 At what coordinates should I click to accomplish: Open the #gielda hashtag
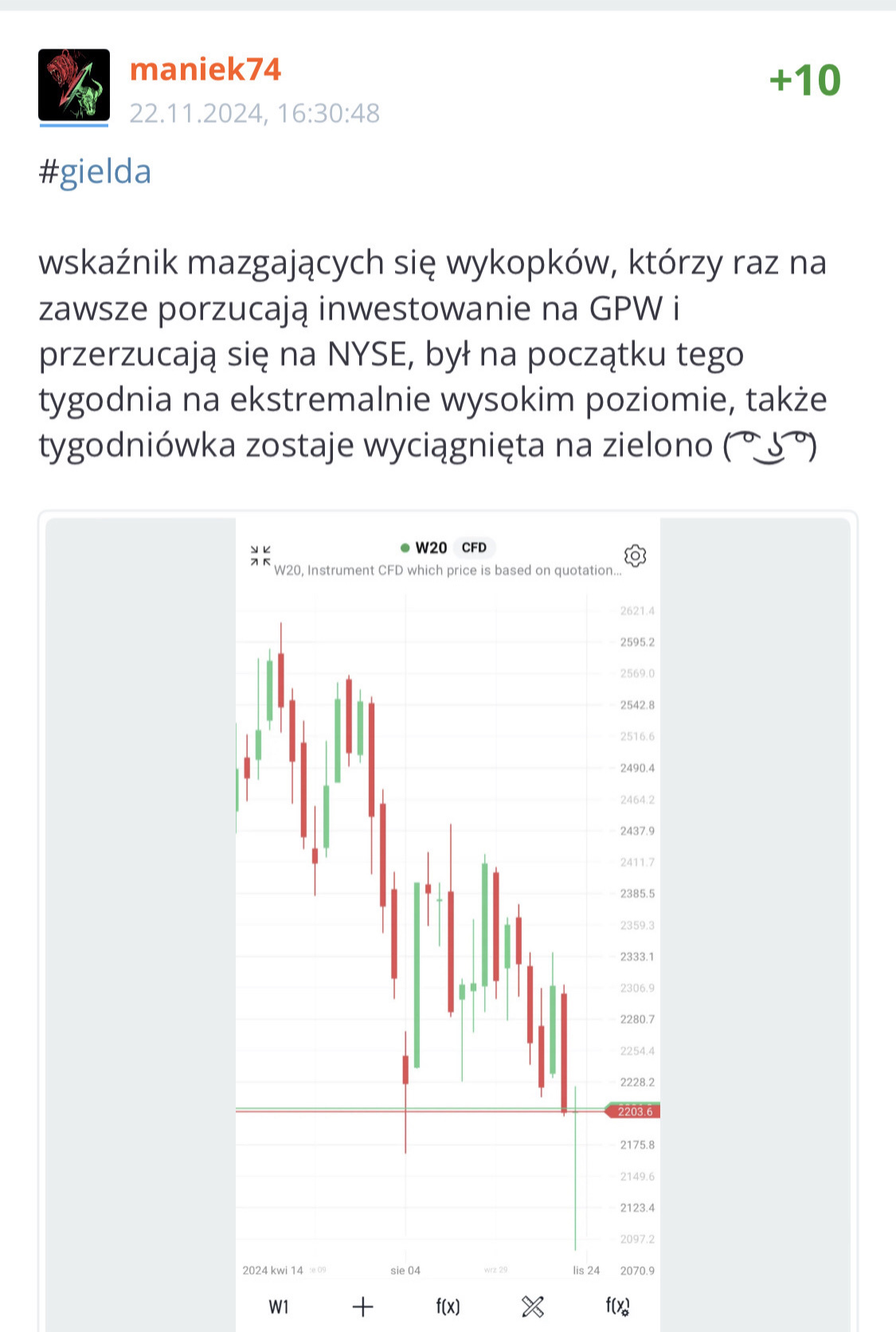point(95,171)
